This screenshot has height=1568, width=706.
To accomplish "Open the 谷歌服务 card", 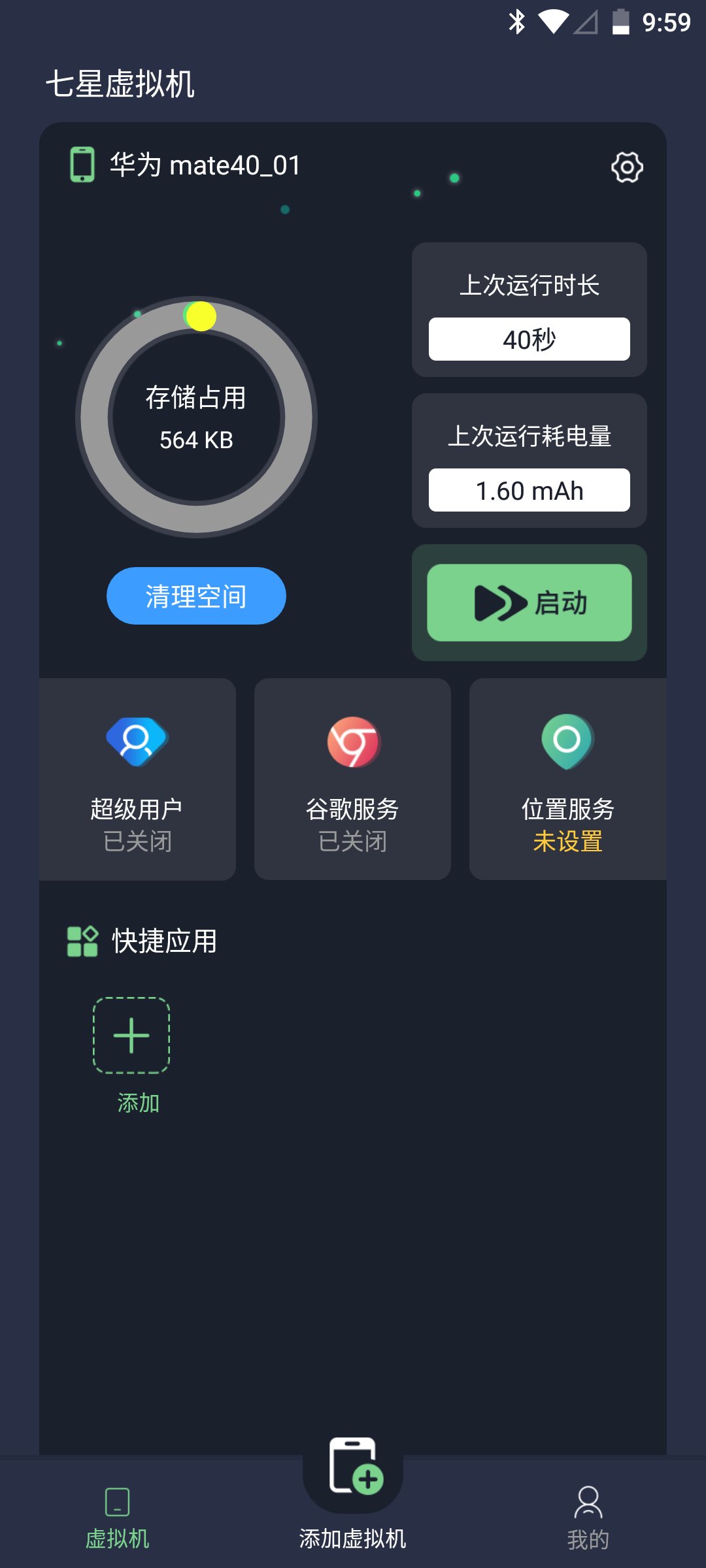I will pos(352,779).
